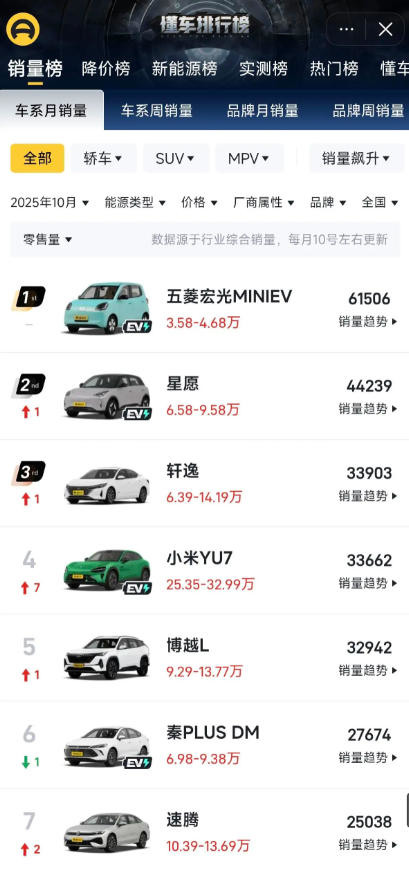This screenshot has height=871, width=409.
Task: Expand the 零售量 dropdown
Action: click(x=47, y=239)
